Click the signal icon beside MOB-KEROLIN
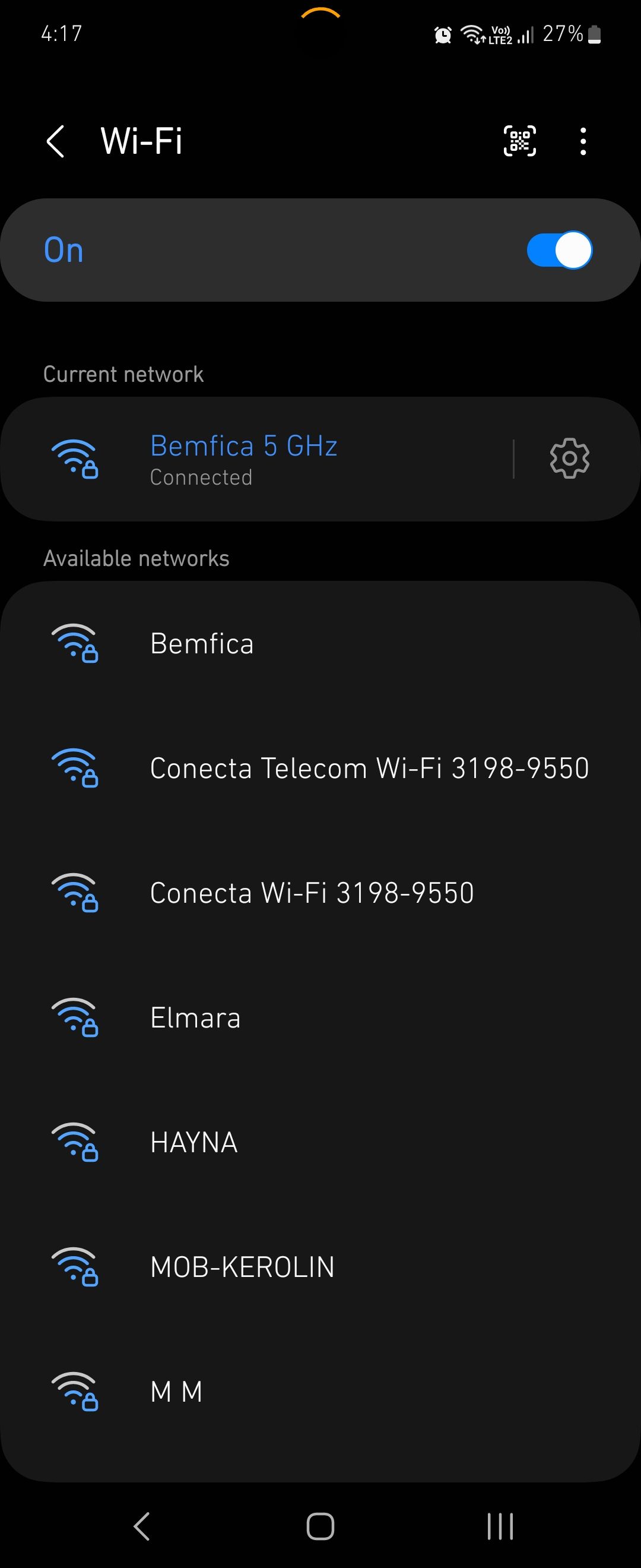641x1568 pixels. (x=75, y=1267)
